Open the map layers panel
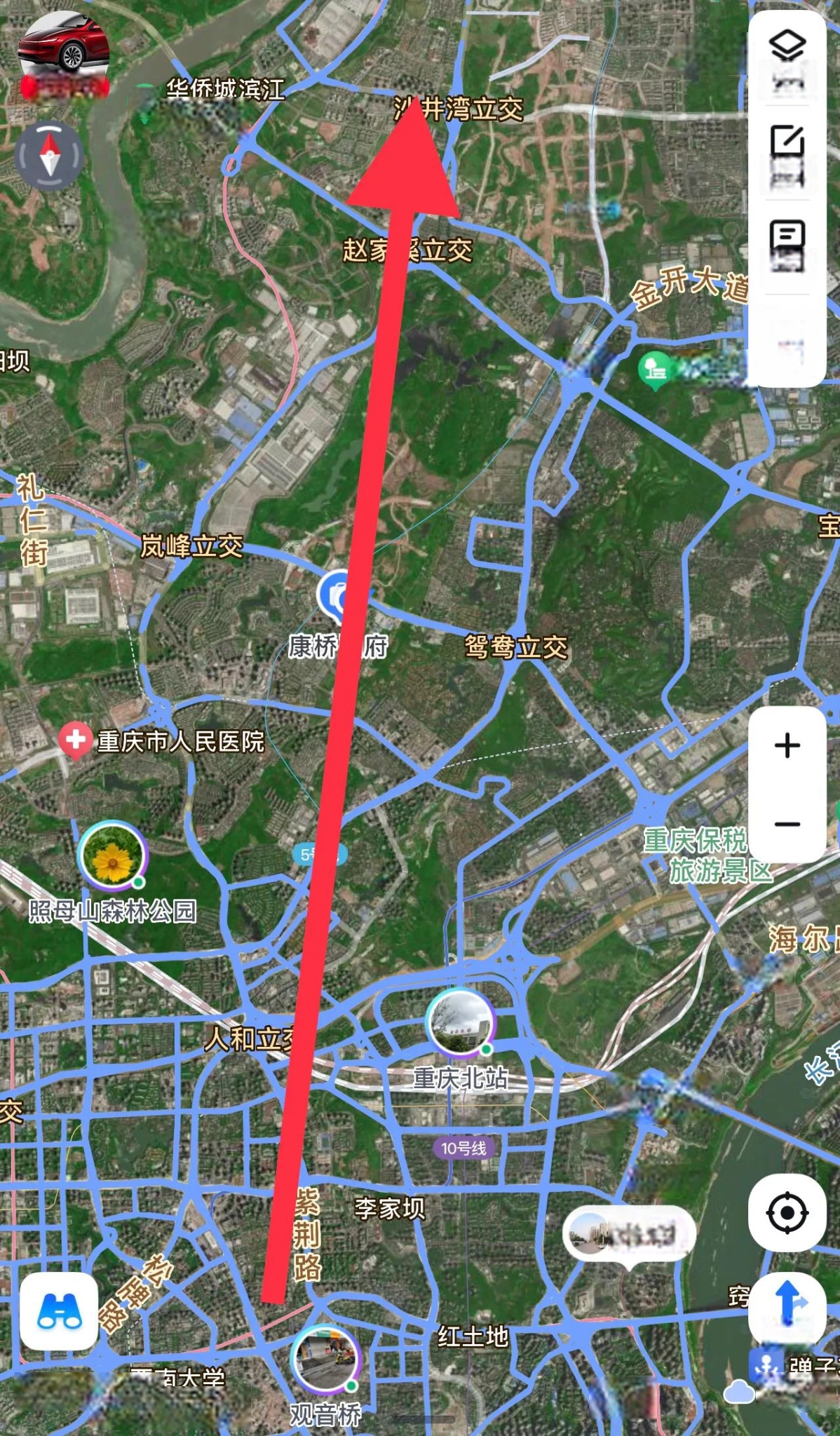 (x=787, y=47)
